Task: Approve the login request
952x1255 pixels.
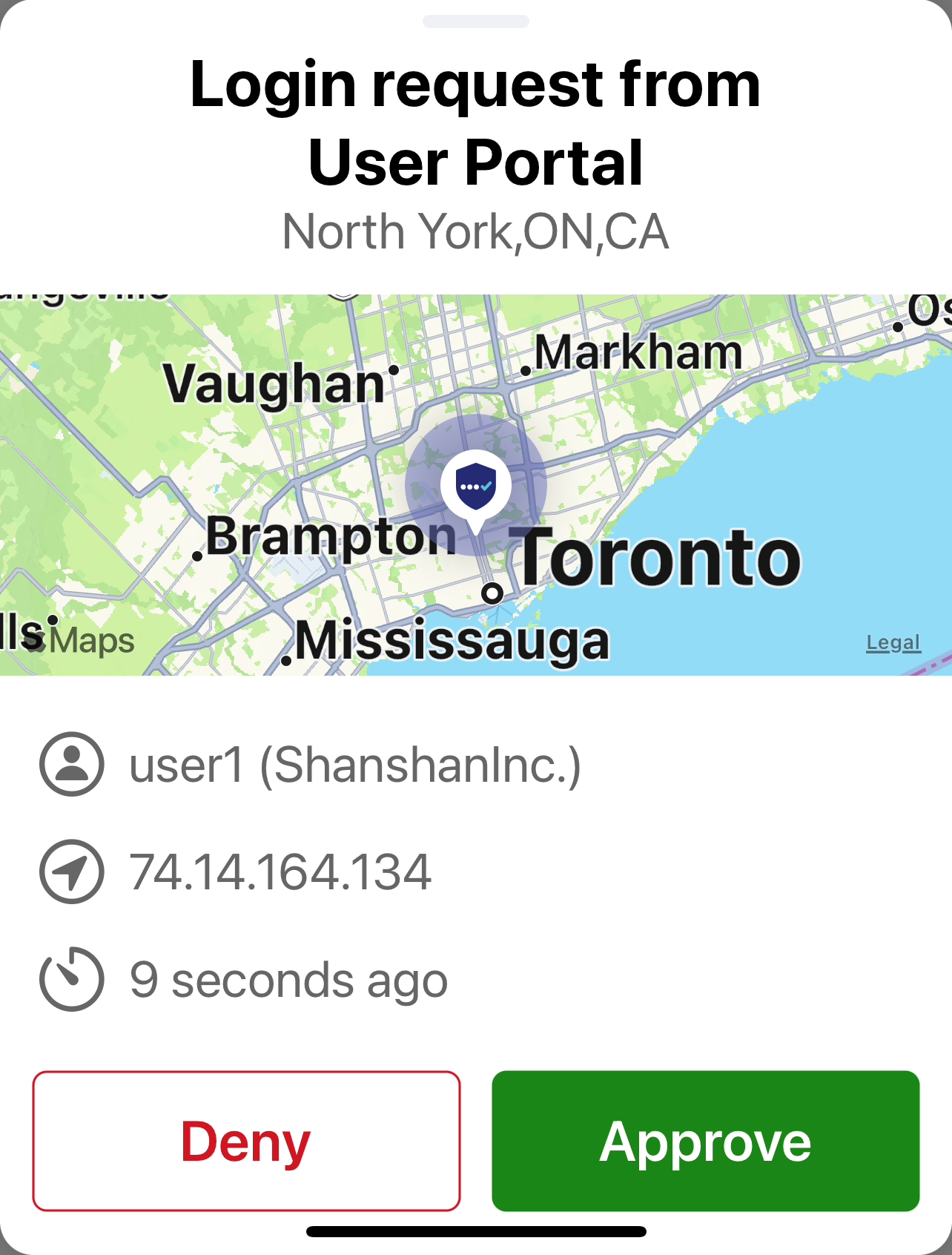Action: (705, 1141)
